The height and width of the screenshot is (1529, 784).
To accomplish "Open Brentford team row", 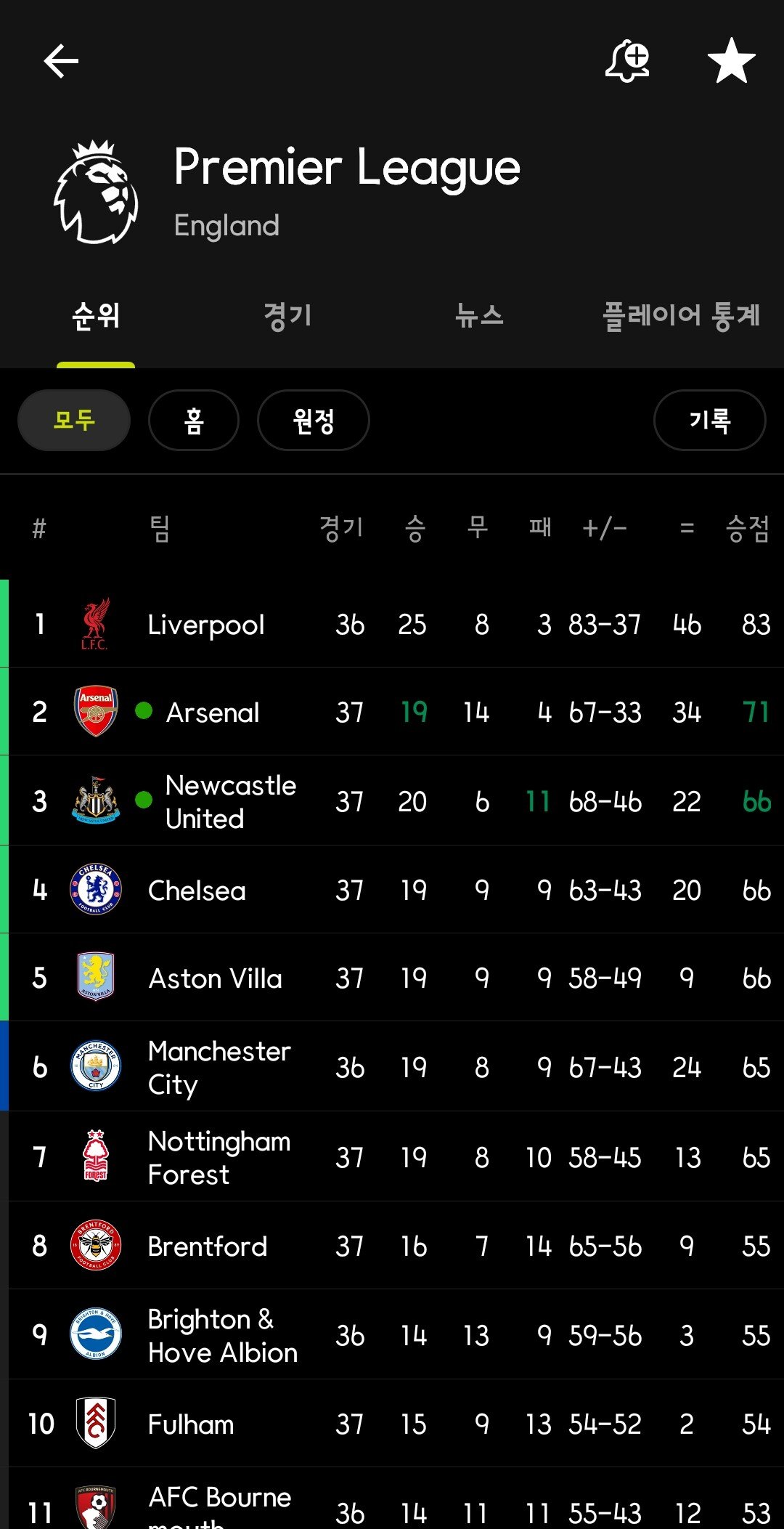I will pos(392,1246).
